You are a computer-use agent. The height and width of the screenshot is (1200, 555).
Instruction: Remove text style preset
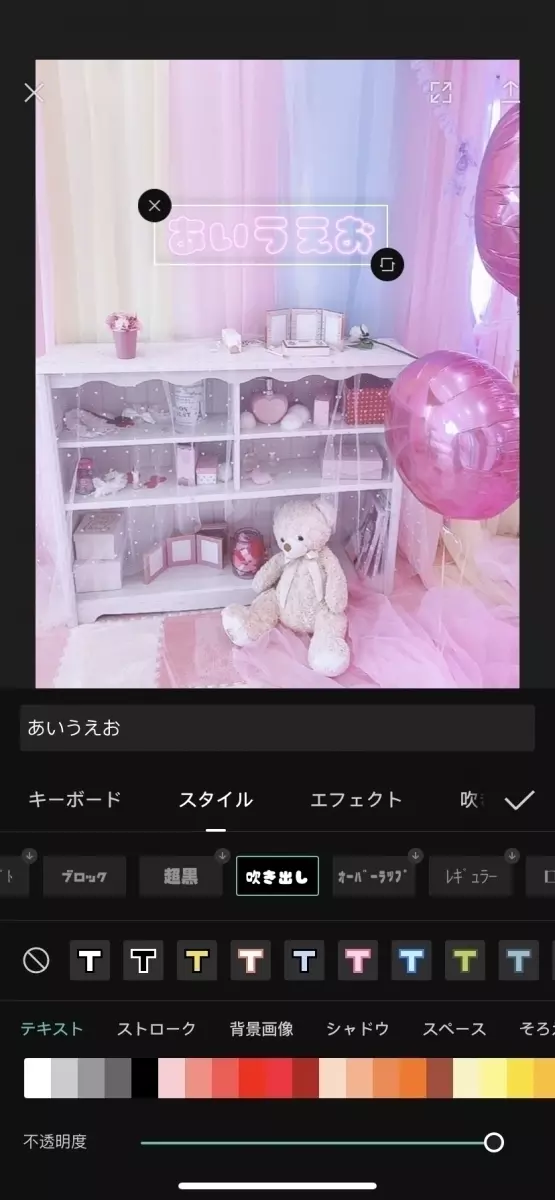point(36,961)
